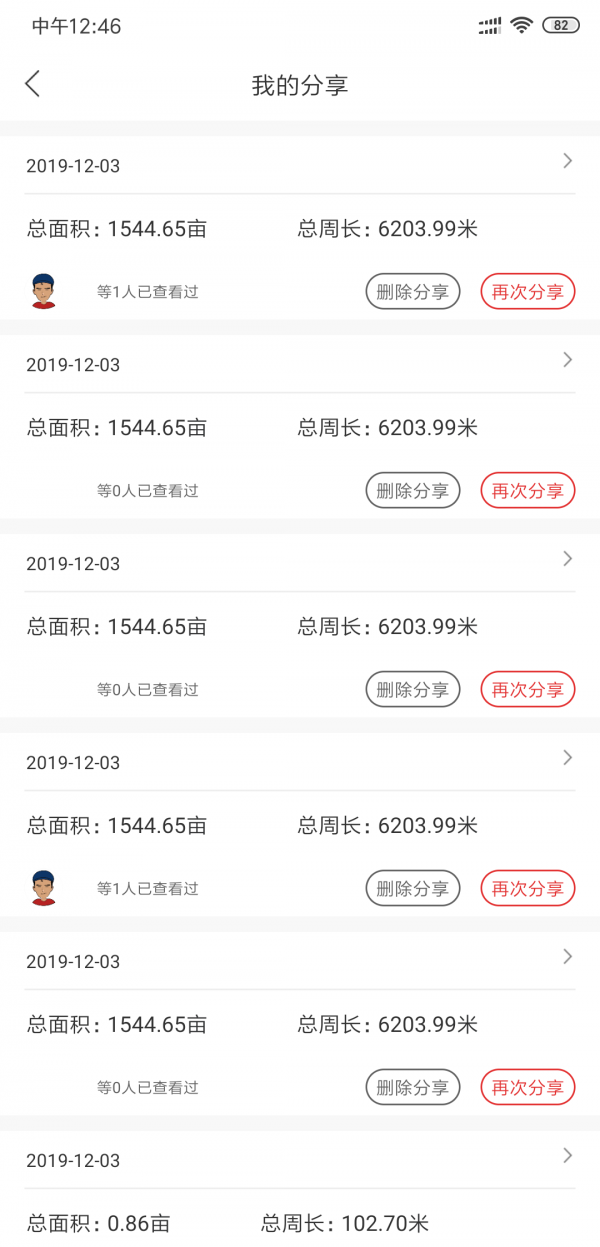Hit 再次分享 on the fifth share record
Viewport: 600px width, 1247px height.
(x=528, y=1088)
